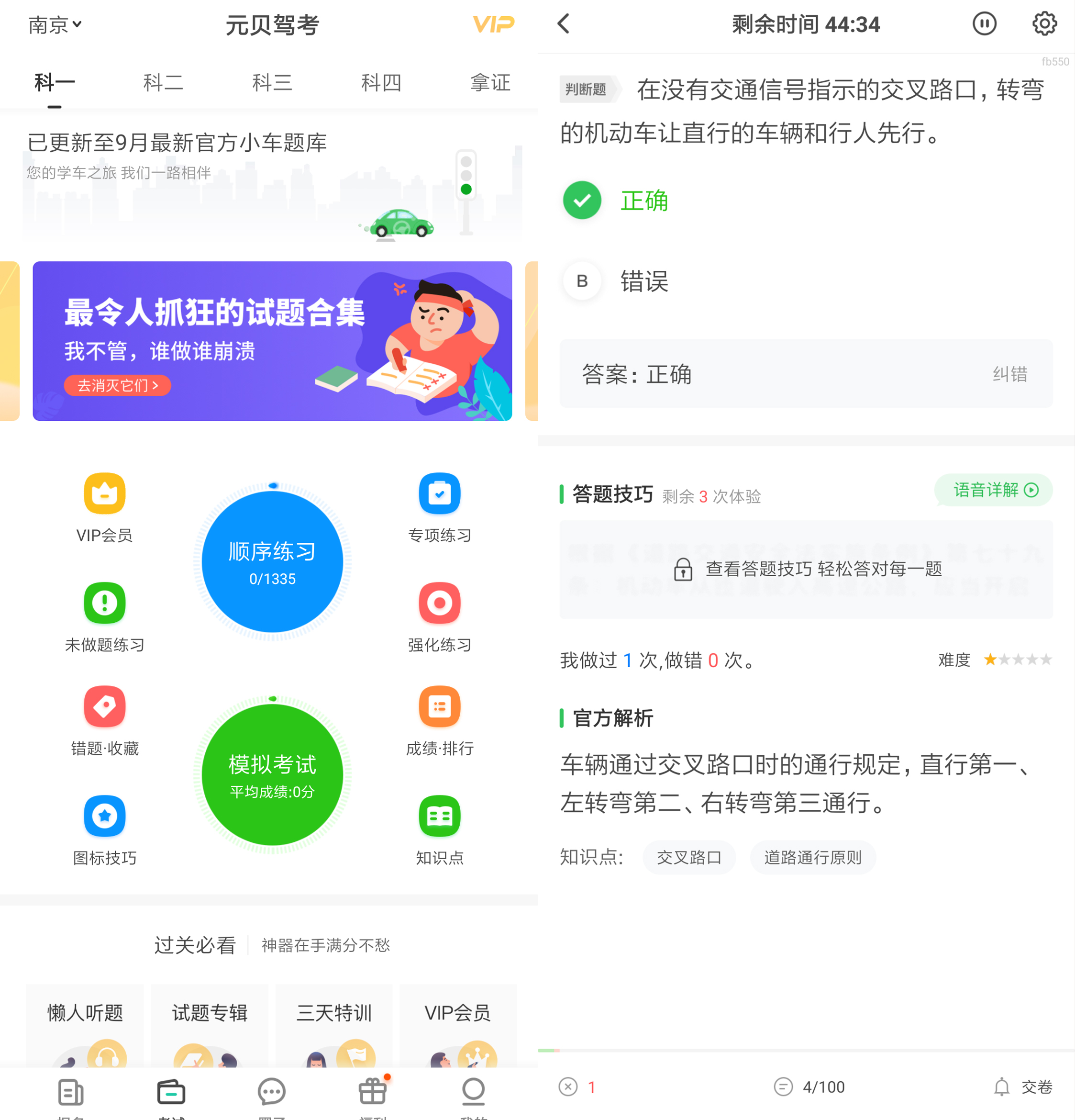This screenshot has width=1075, height=1120.
Task: Open the 交叉路口 knowledge chip
Action: click(689, 857)
